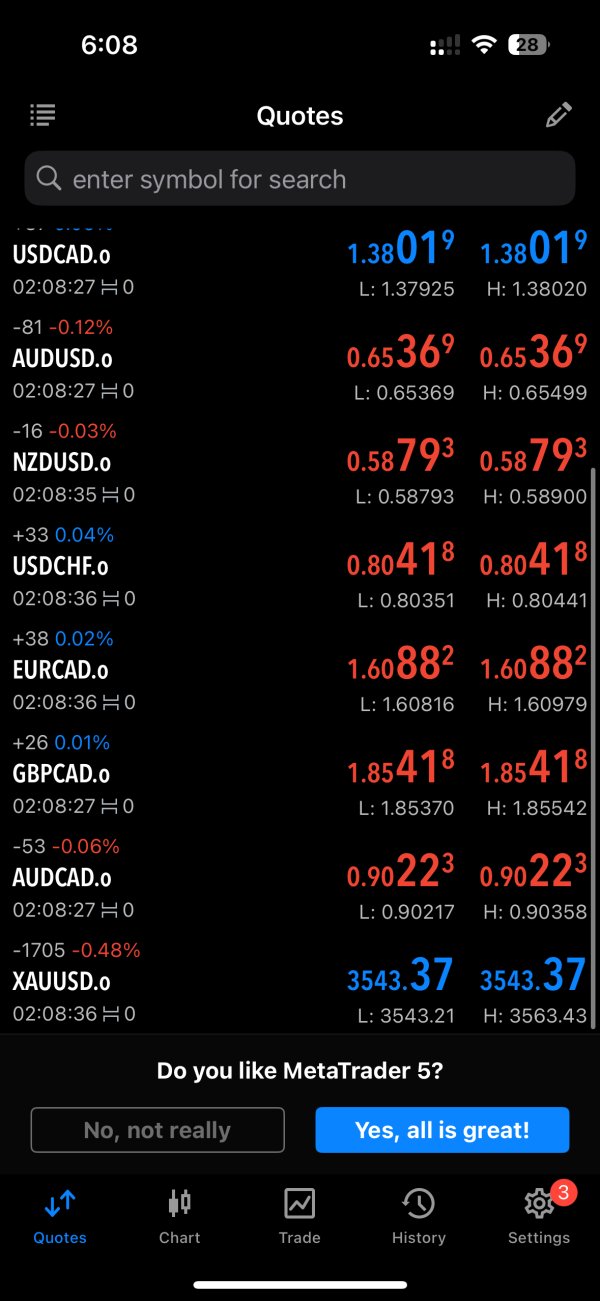Focus the symbol search field

tap(300, 179)
